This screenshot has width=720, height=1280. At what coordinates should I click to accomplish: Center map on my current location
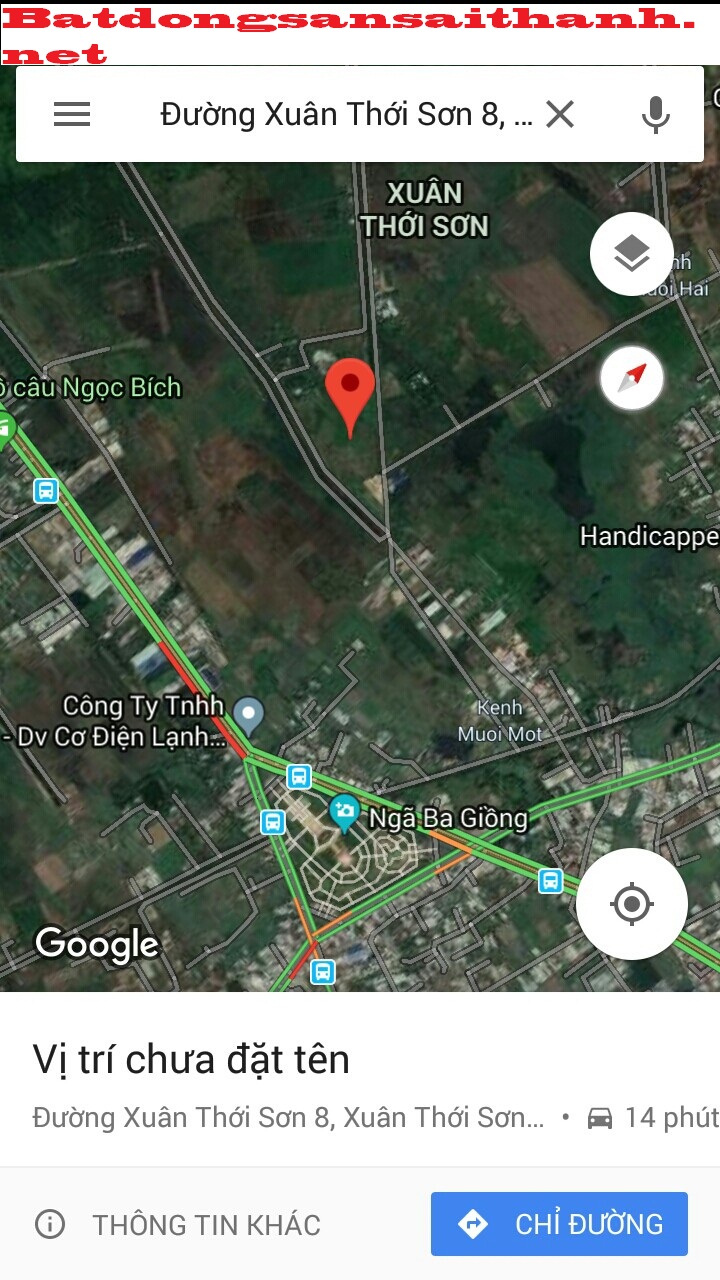point(631,904)
